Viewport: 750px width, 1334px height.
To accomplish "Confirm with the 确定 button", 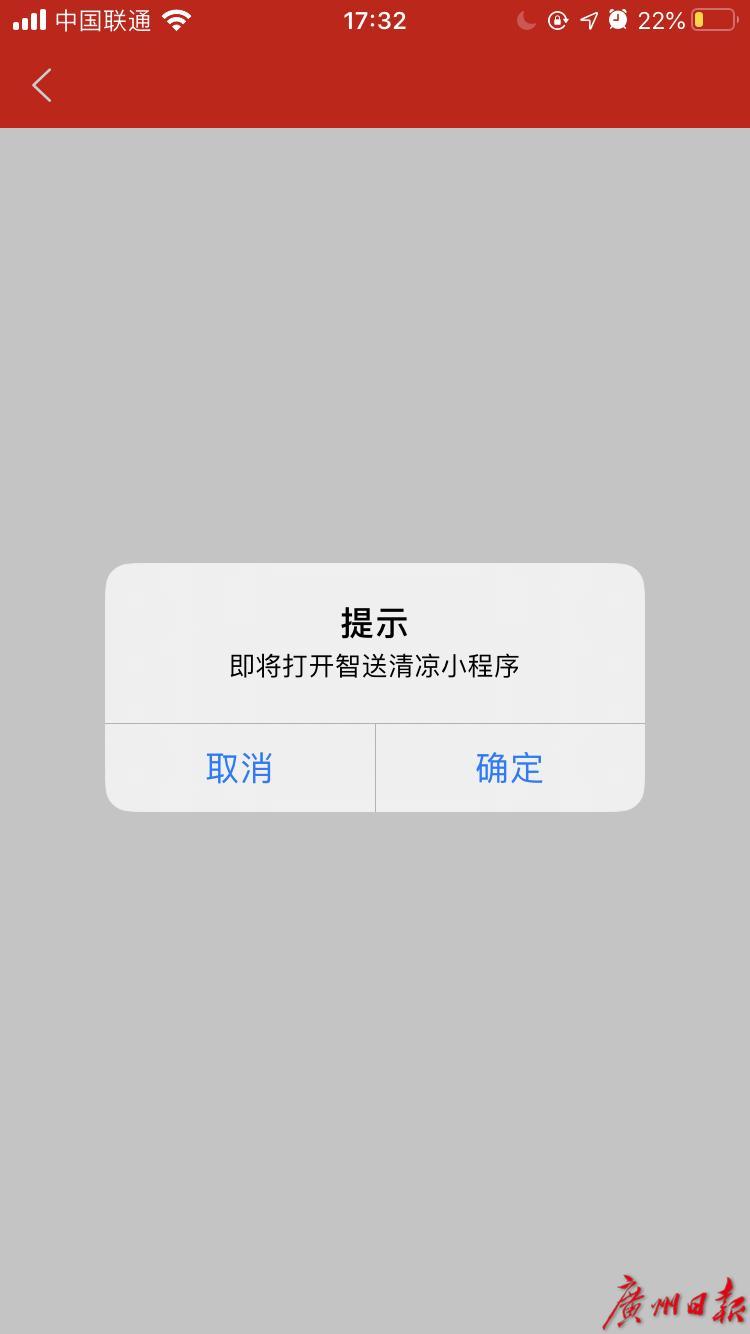I will [x=510, y=768].
